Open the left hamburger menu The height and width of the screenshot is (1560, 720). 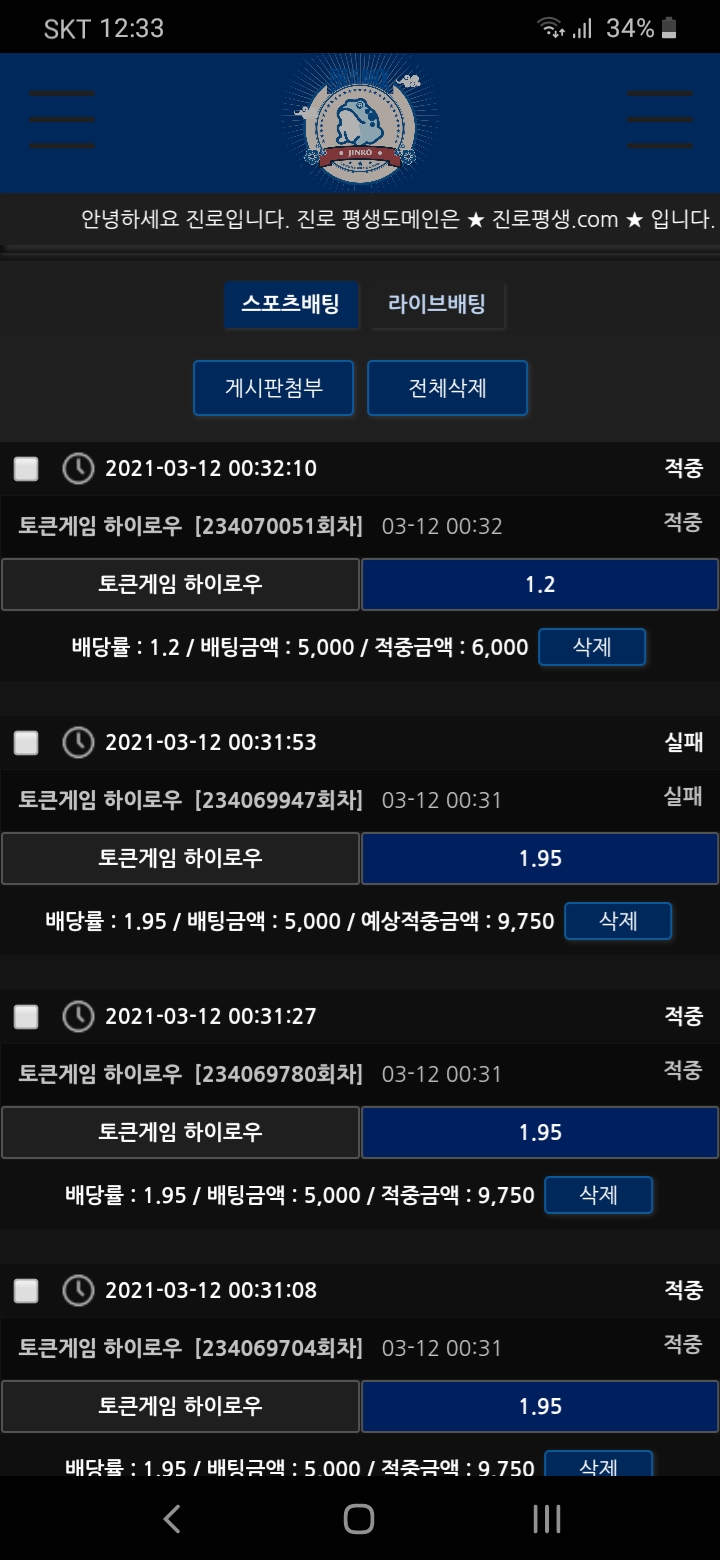[x=62, y=120]
